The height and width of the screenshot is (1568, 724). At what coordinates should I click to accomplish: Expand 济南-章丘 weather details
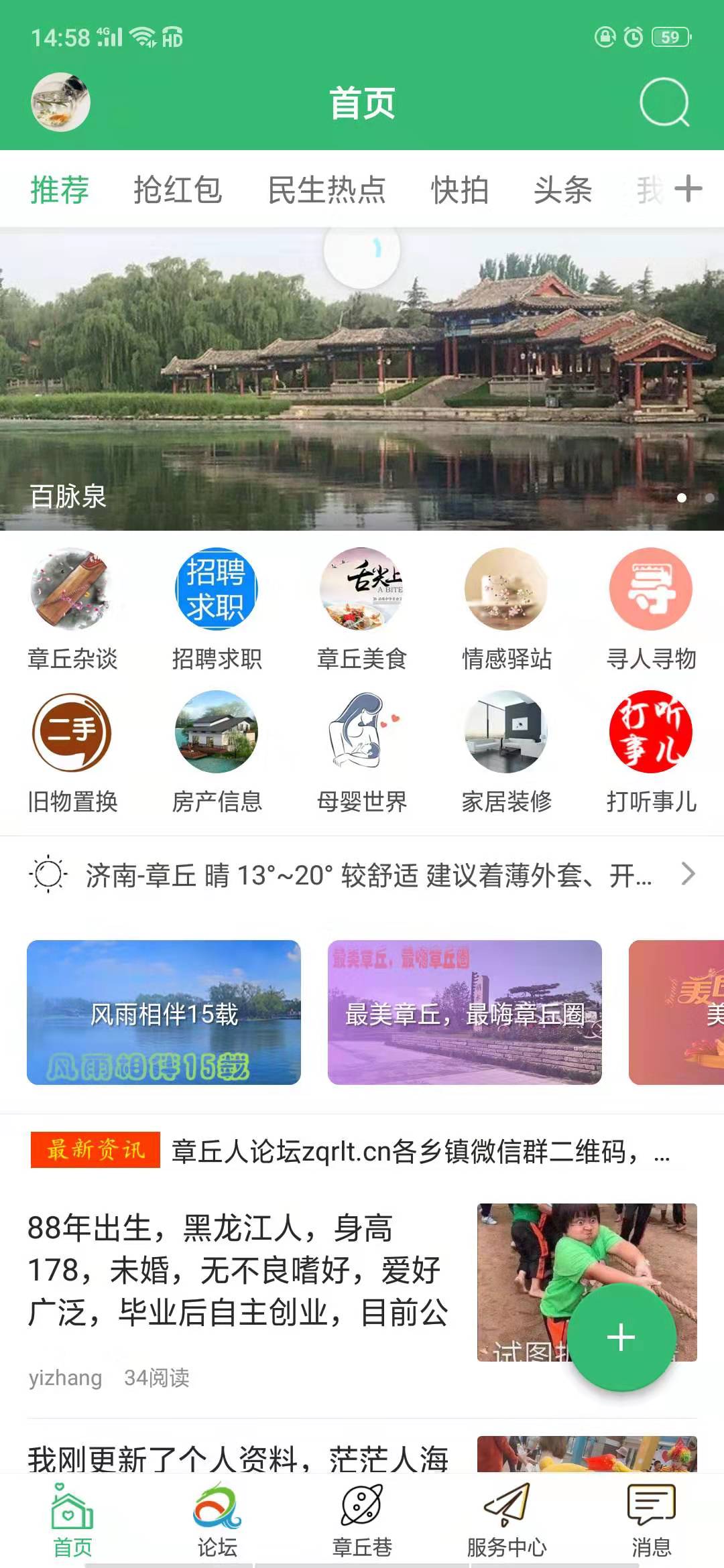click(362, 874)
